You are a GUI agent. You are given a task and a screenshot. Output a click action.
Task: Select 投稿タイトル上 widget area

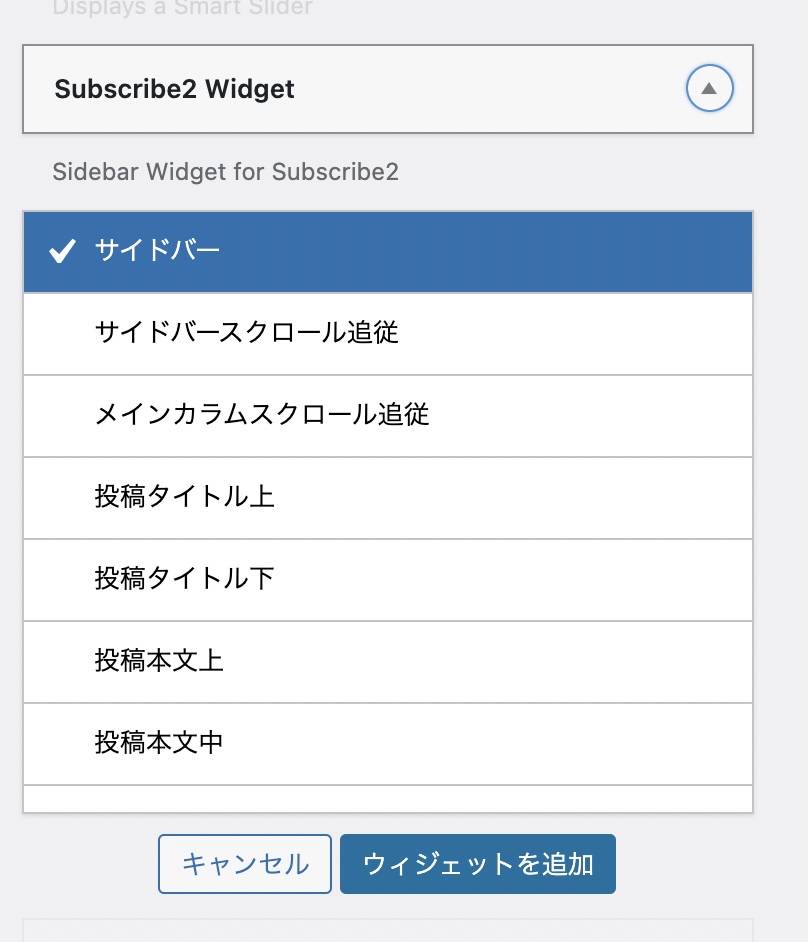(387, 497)
